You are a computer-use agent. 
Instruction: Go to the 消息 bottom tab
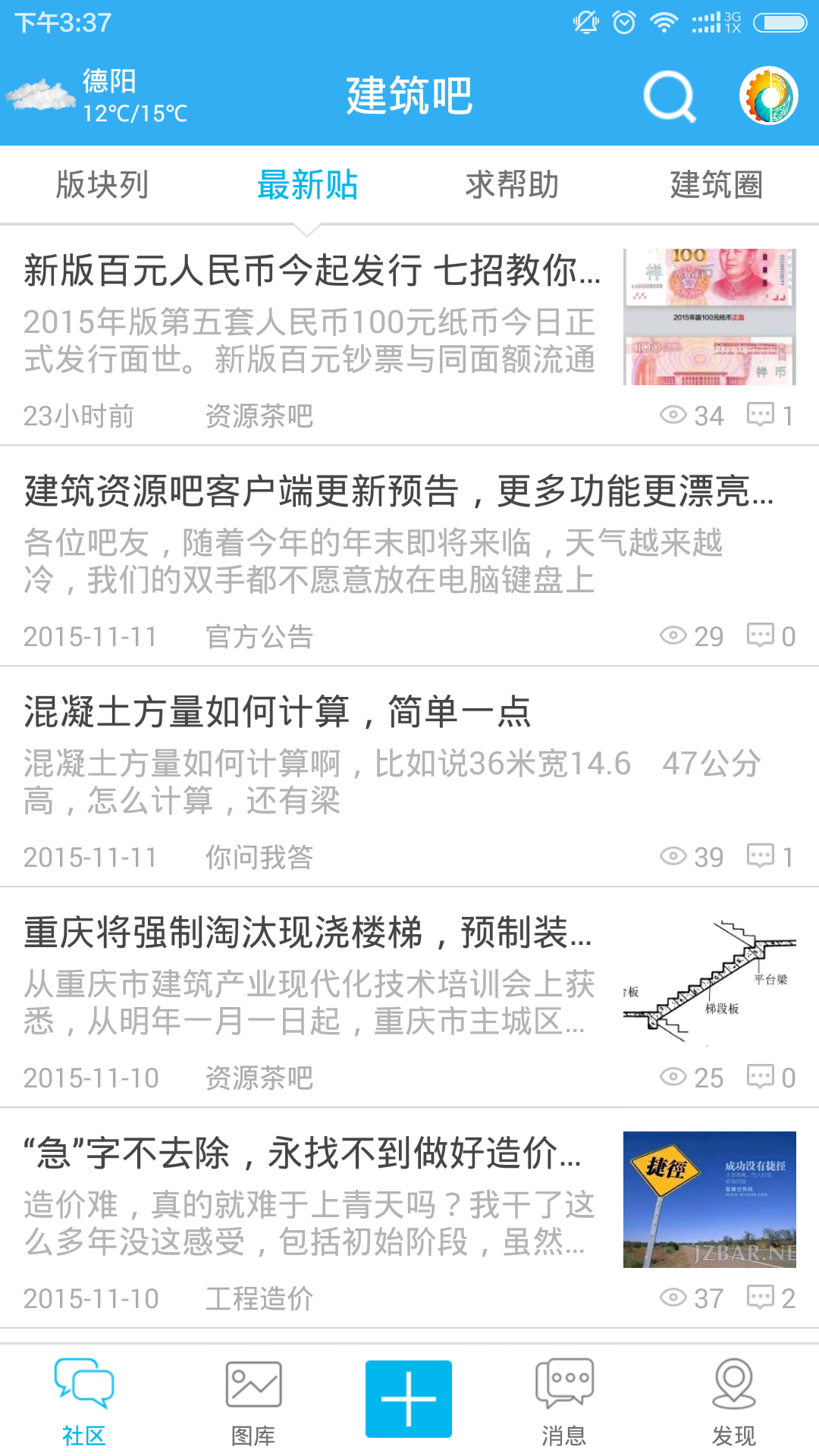[563, 1401]
